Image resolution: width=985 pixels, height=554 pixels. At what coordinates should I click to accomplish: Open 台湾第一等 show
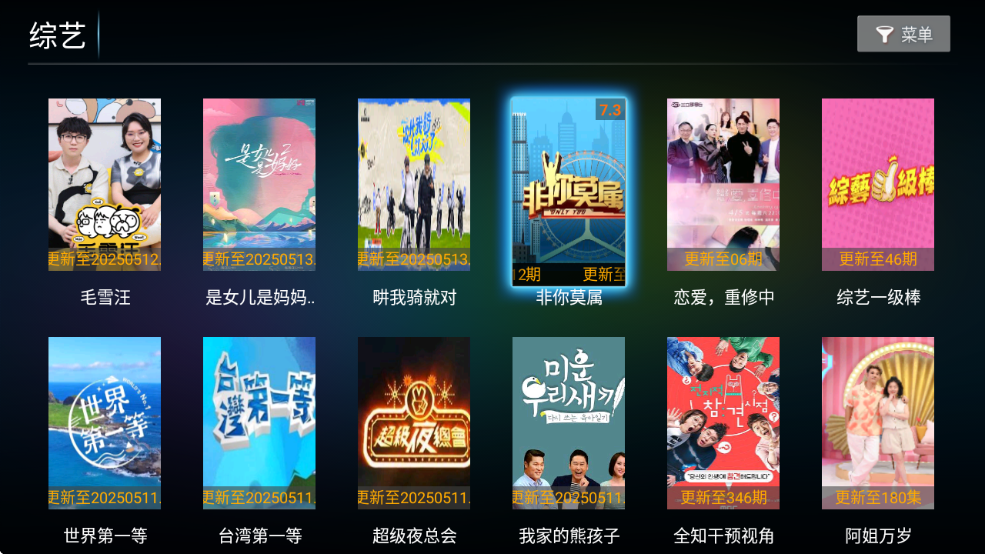point(259,423)
